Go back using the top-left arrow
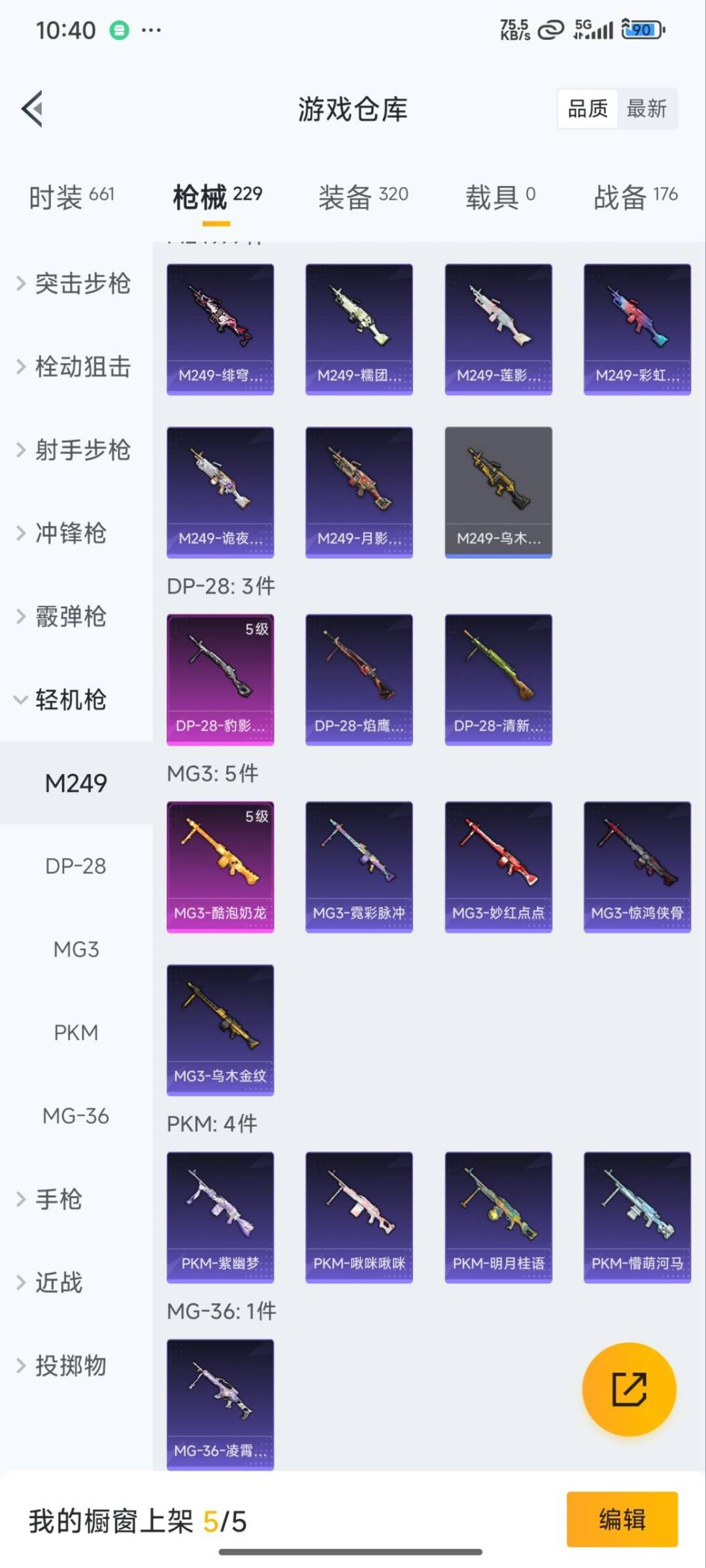Image resolution: width=706 pixels, height=1568 pixels. [33, 108]
